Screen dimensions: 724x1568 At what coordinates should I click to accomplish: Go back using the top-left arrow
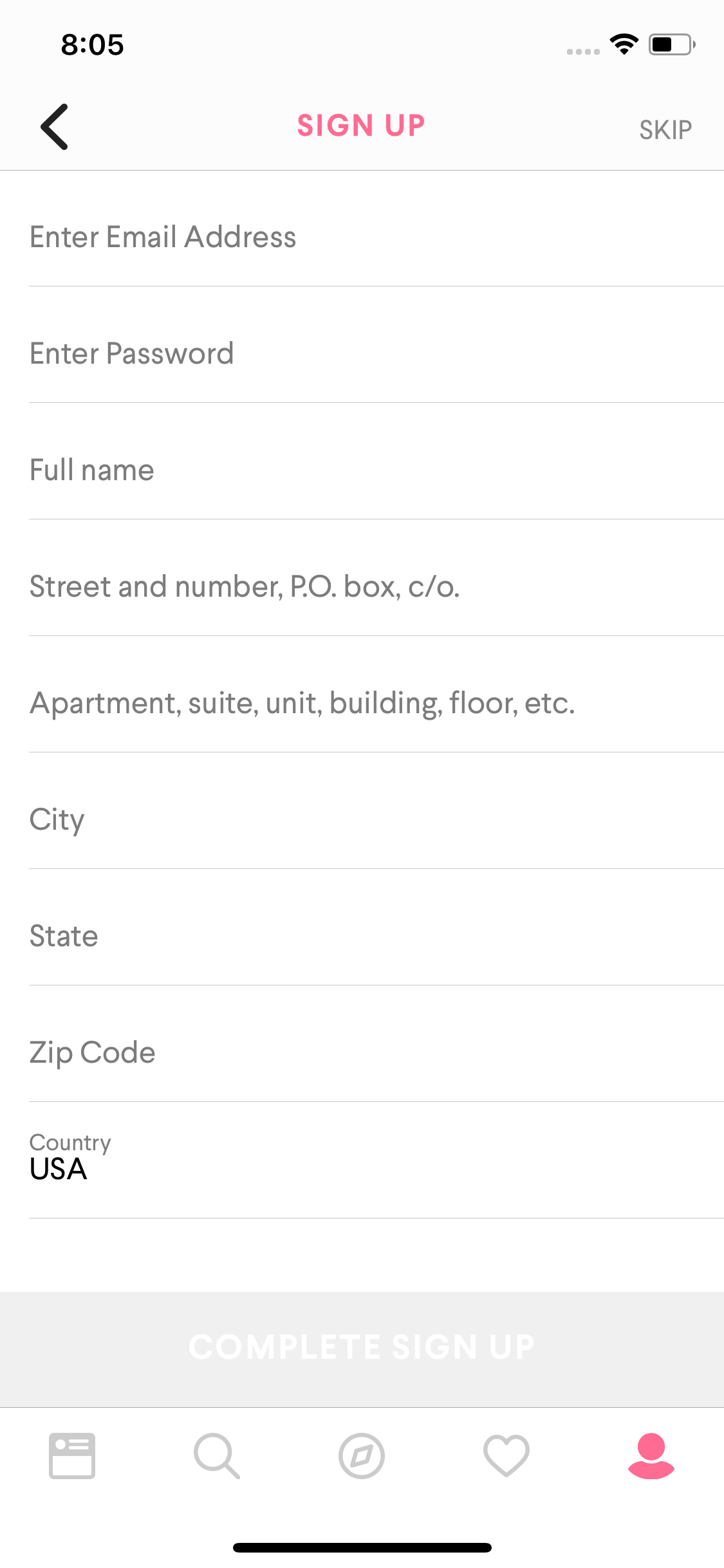point(55,127)
